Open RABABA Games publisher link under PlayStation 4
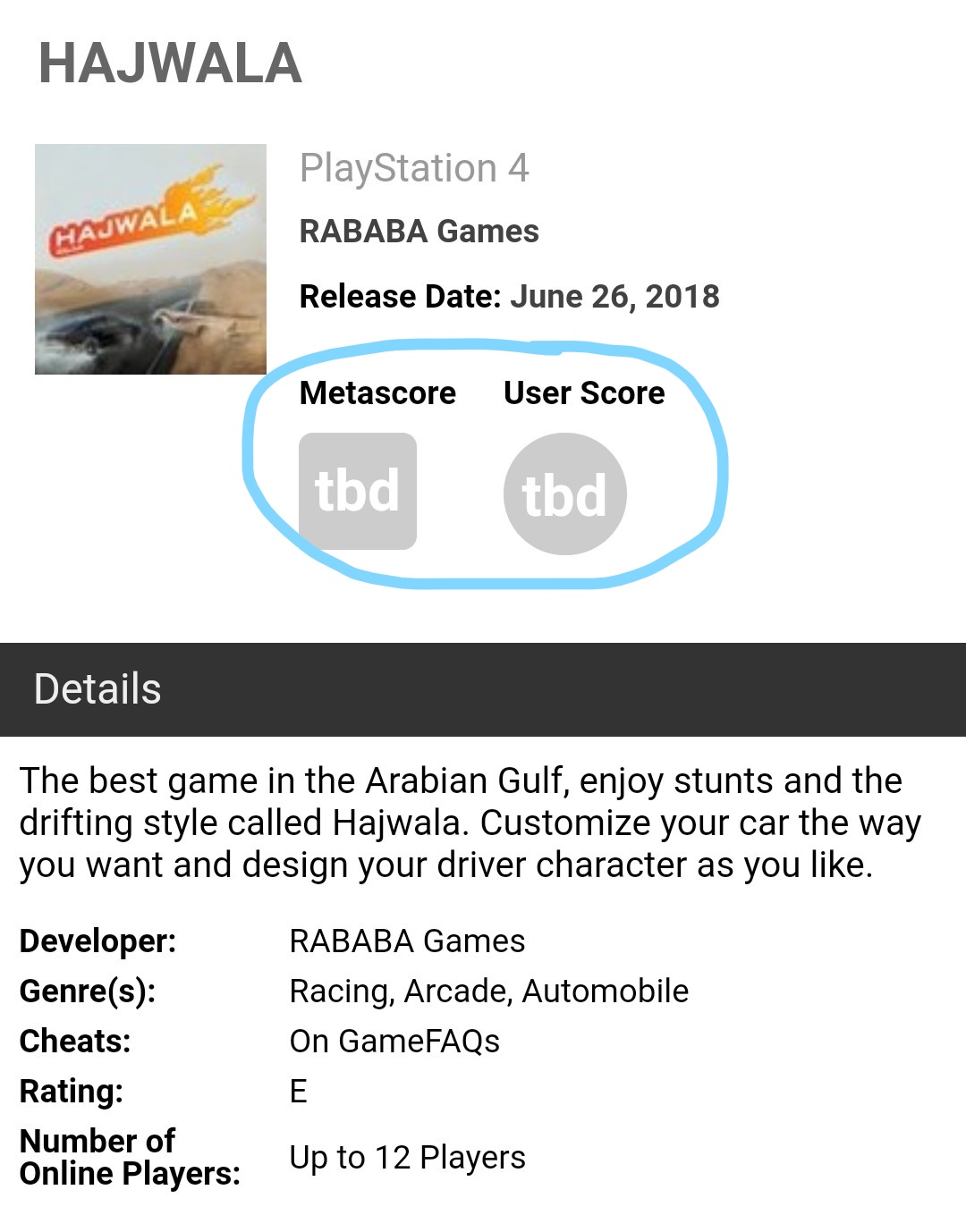Screen dimensions: 966x1232 419,232
